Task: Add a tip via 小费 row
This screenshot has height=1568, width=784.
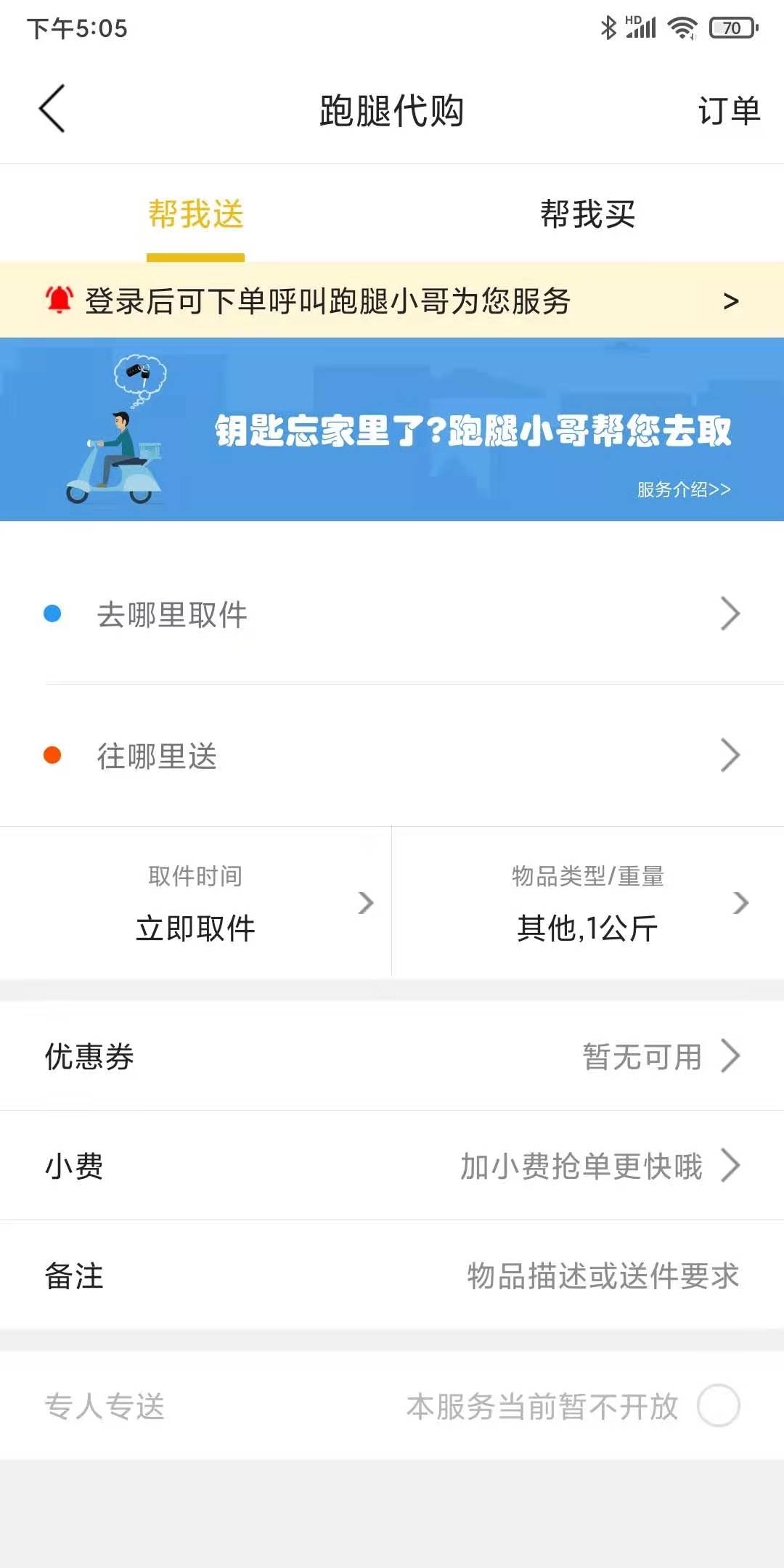Action: coord(392,1166)
